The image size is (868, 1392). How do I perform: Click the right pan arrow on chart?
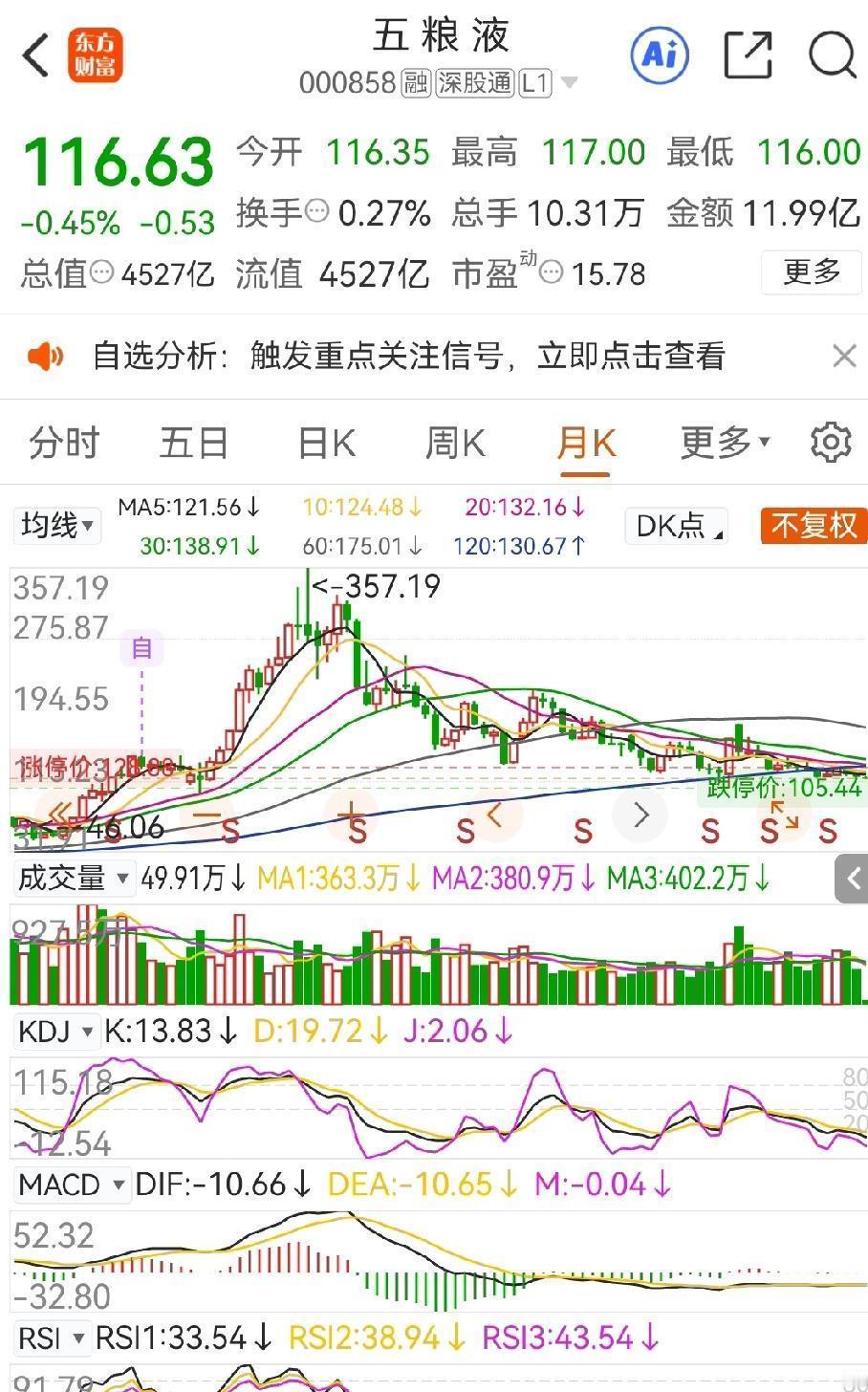pyautogui.click(x=640, y=814)
